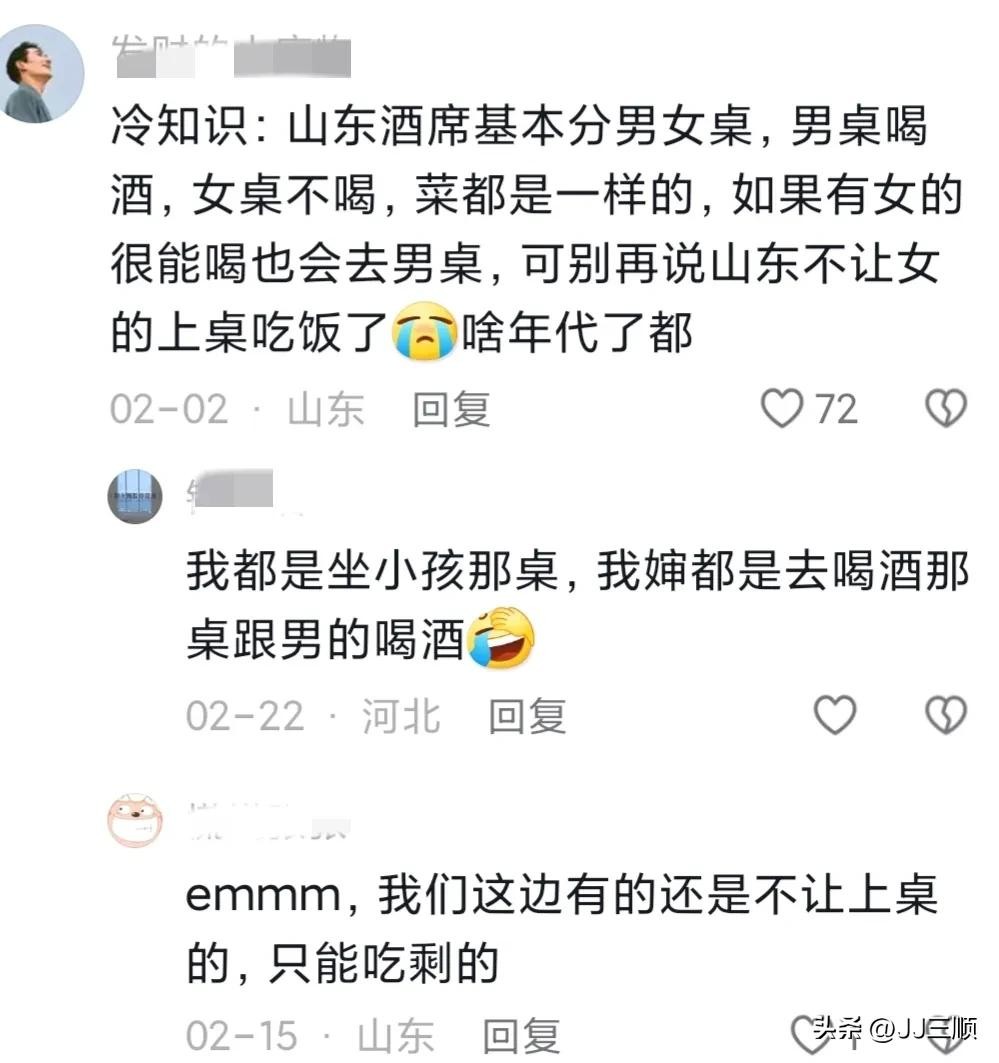Like the 河北 comment about 坐小孩那桌

coord(835,714)
